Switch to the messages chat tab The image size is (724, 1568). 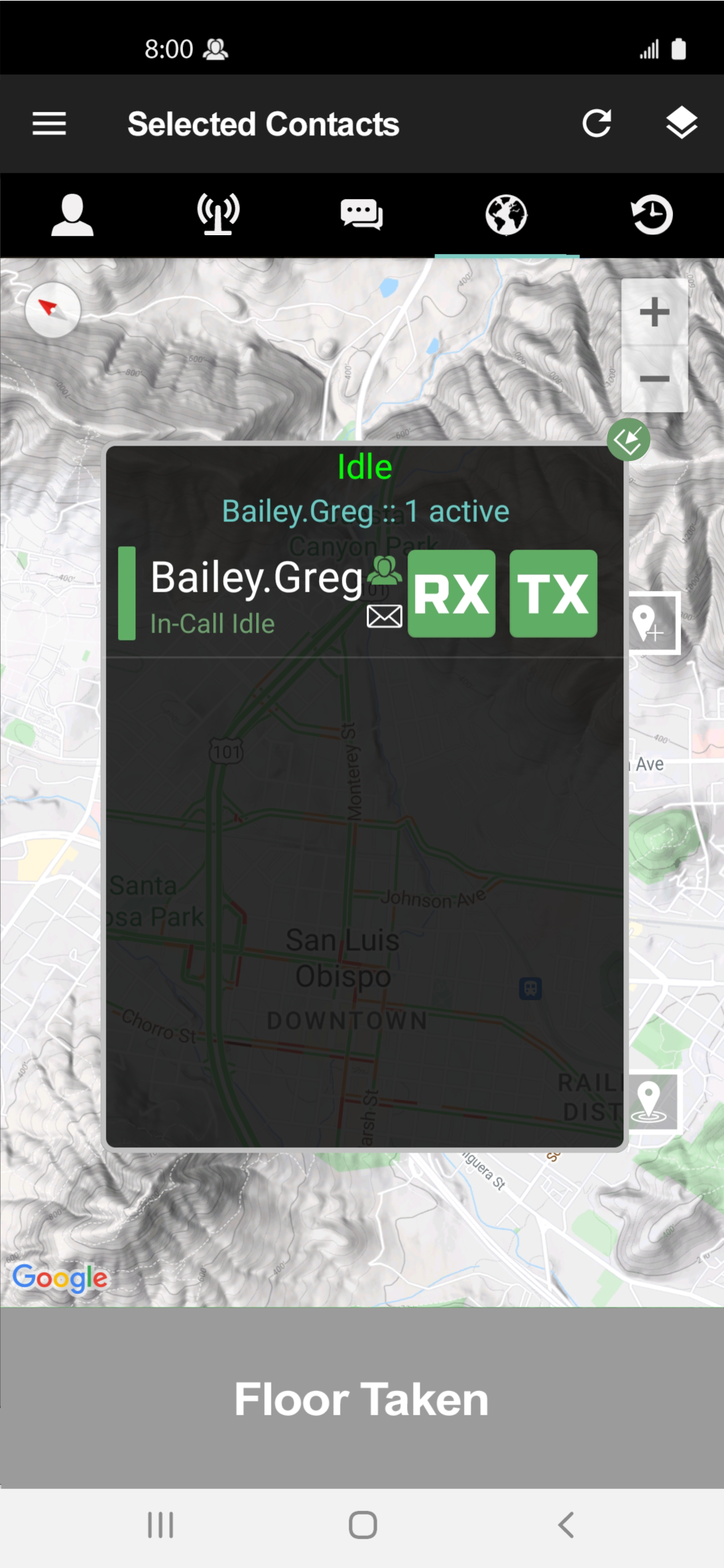click(362, 215)
